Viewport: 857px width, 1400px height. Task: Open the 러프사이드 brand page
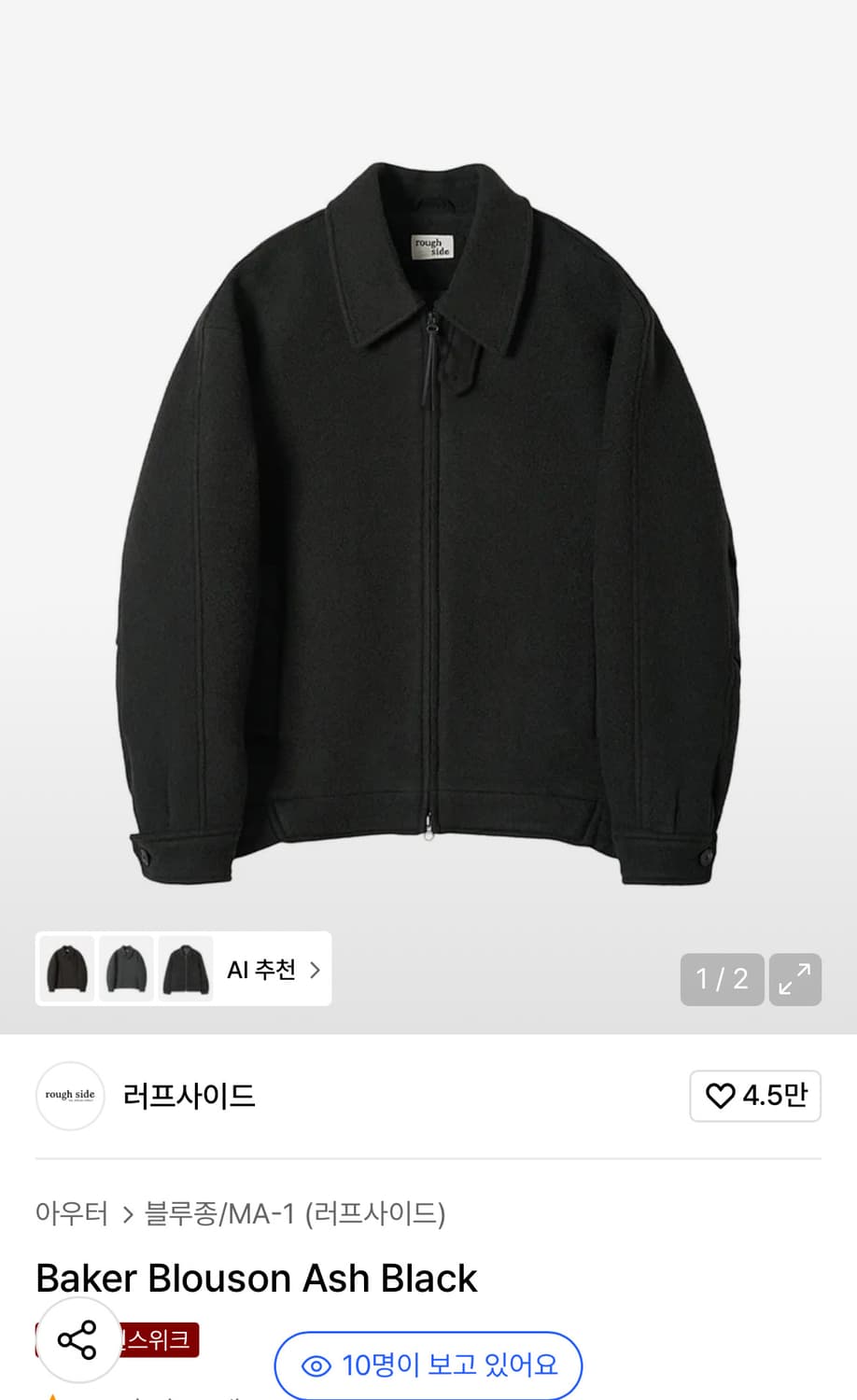[188, 1096]
